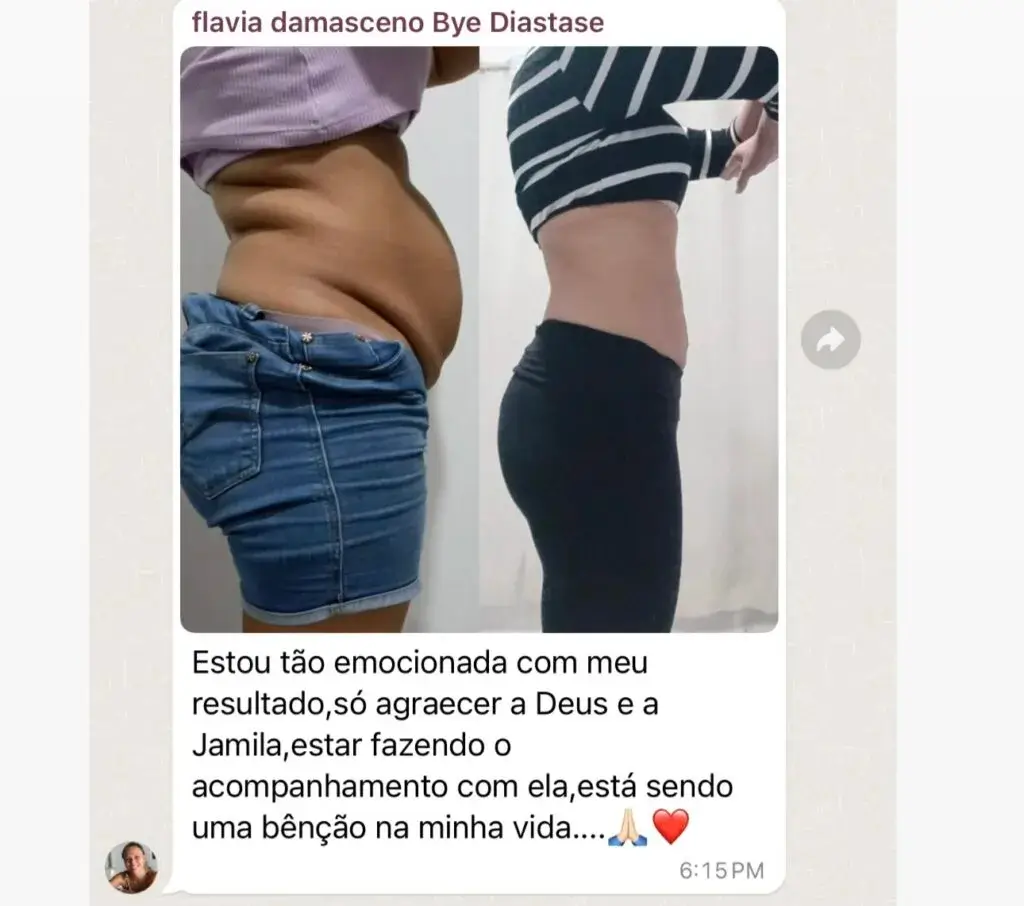Viewport: 1024px width, 906px height.
Task: Forward the message using the arrow icon
Action: [x=830, y=340]
